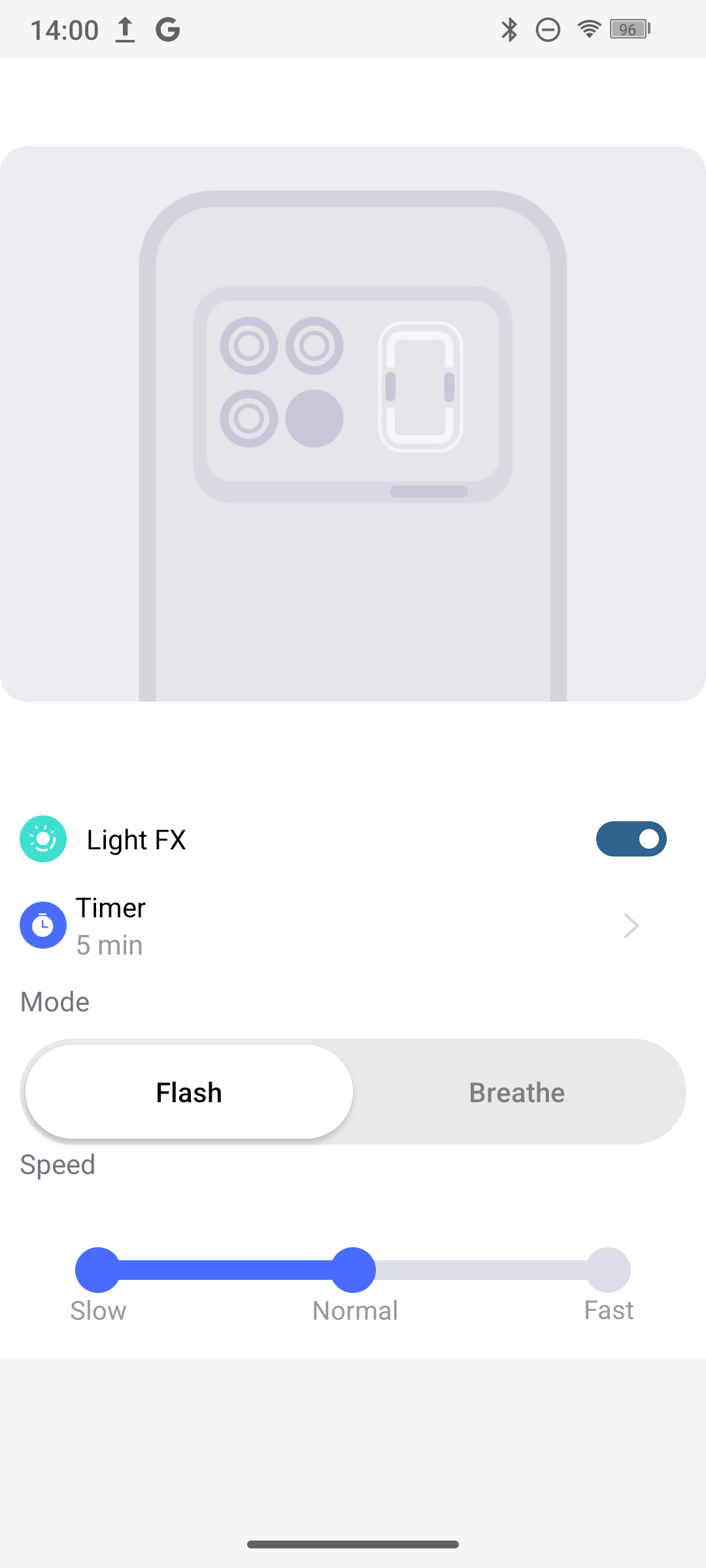Turn off the Light FX switch
Image resolution: width=706 pixels, height=1568 pixels.
point(631,839)
